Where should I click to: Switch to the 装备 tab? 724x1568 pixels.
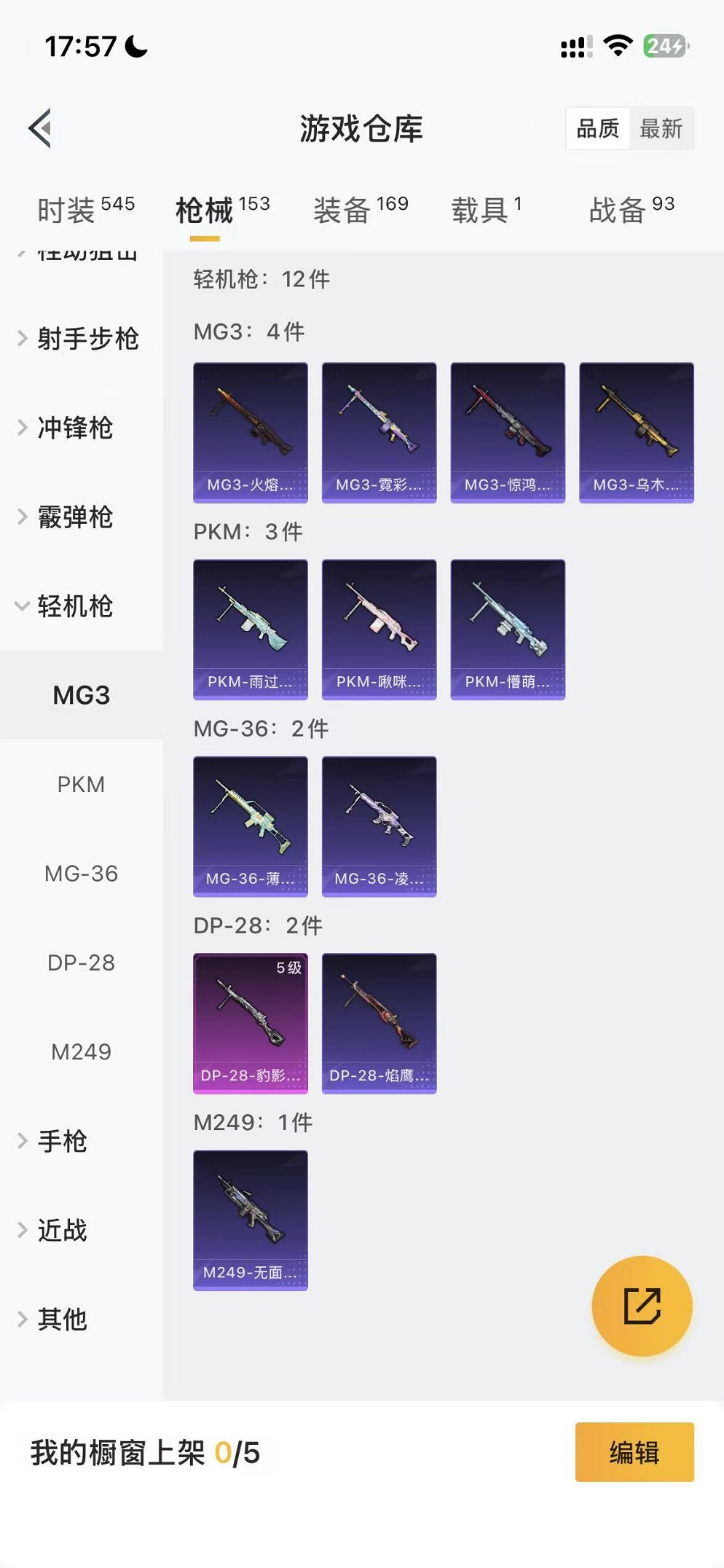click(x=360, y=210)
